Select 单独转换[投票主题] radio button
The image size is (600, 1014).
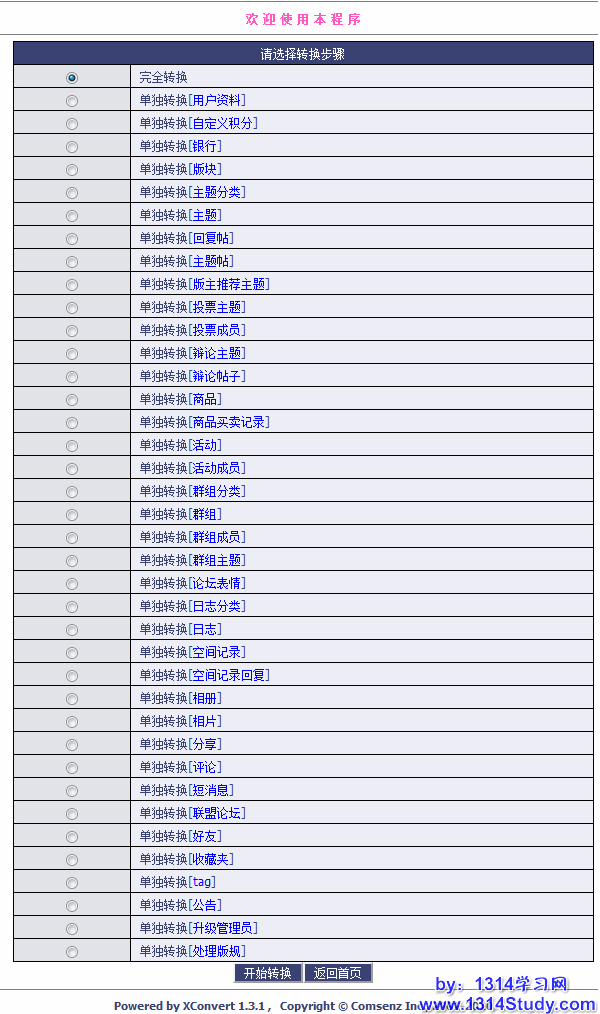coord(72,307)
